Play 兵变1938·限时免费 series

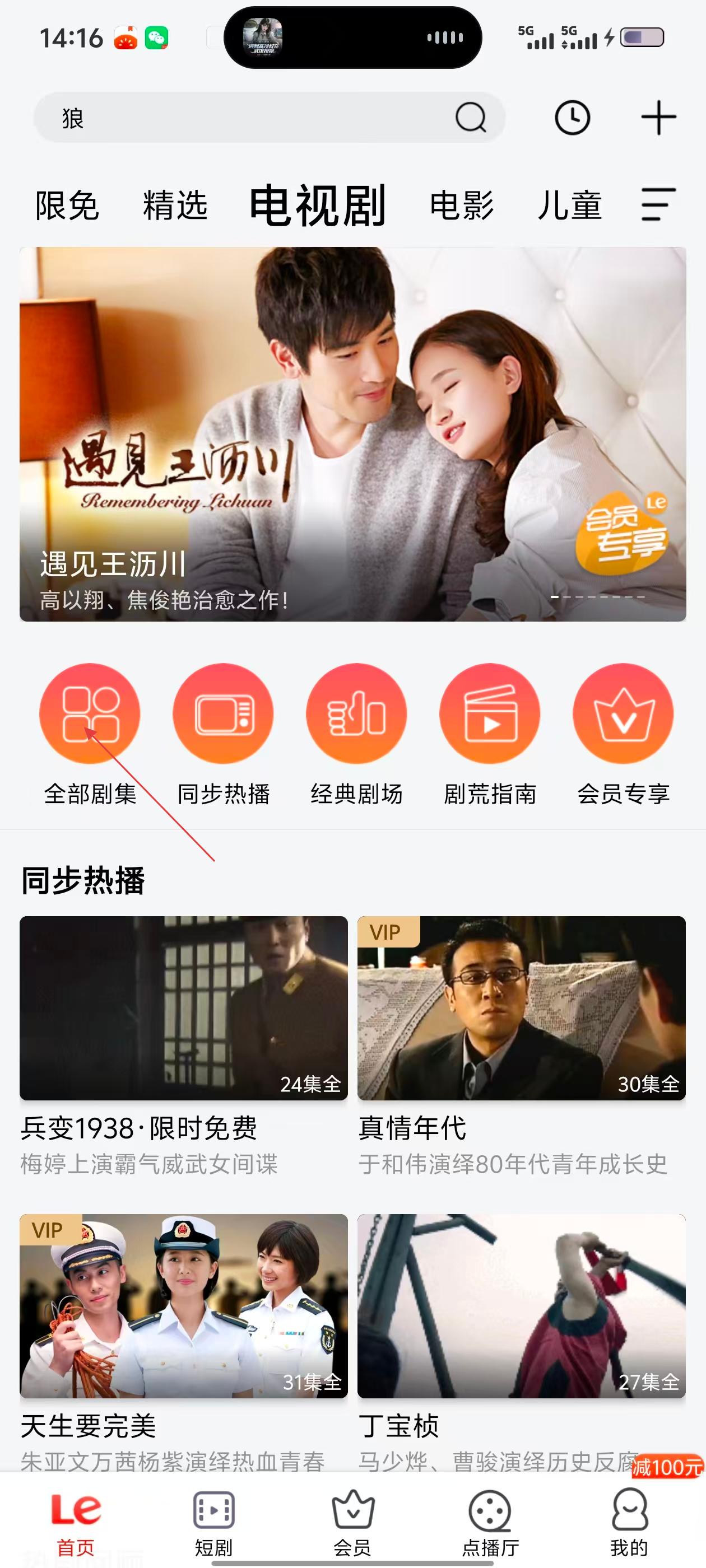(x=183, y=1007)
